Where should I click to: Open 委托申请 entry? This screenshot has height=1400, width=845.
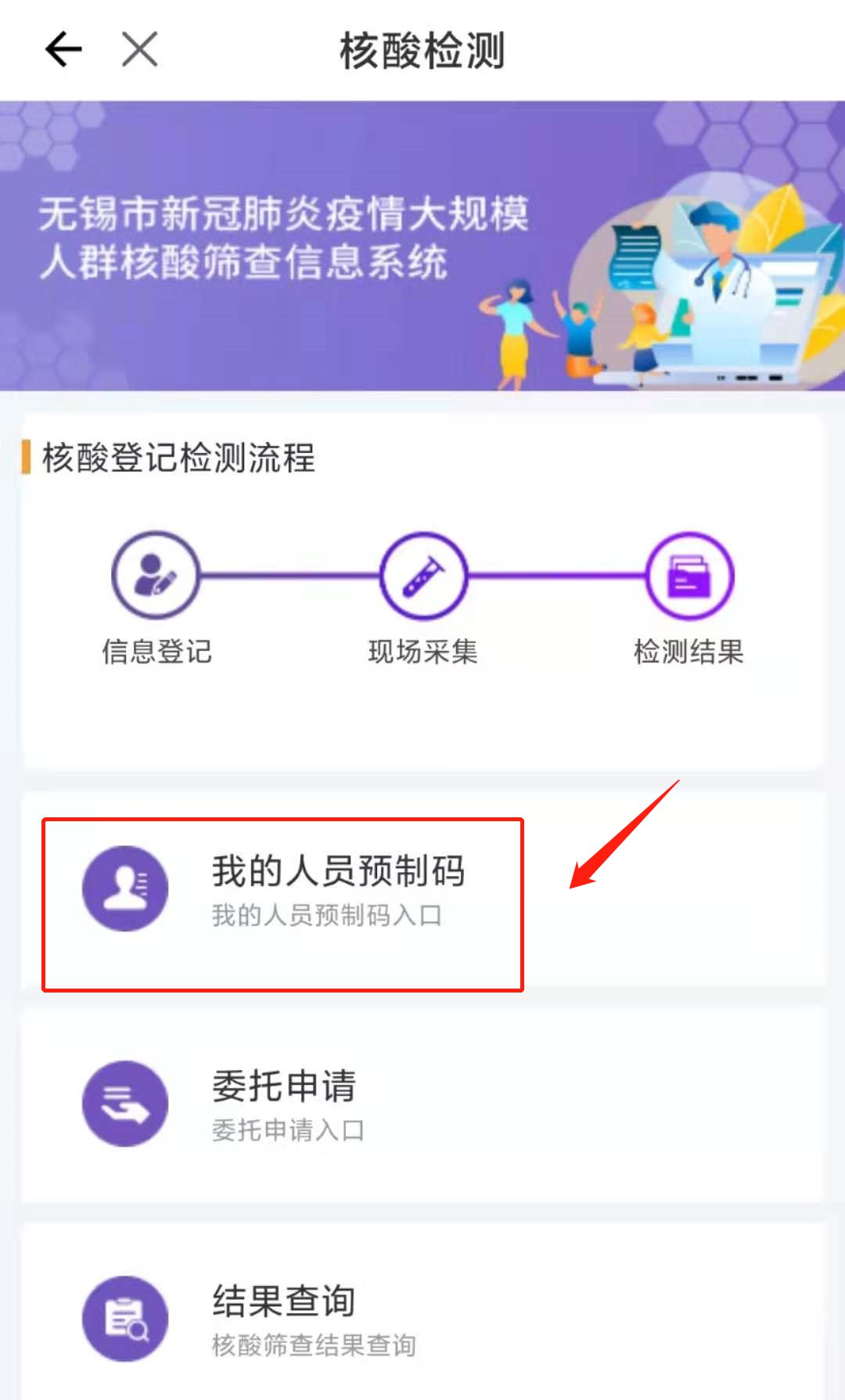285,1104
